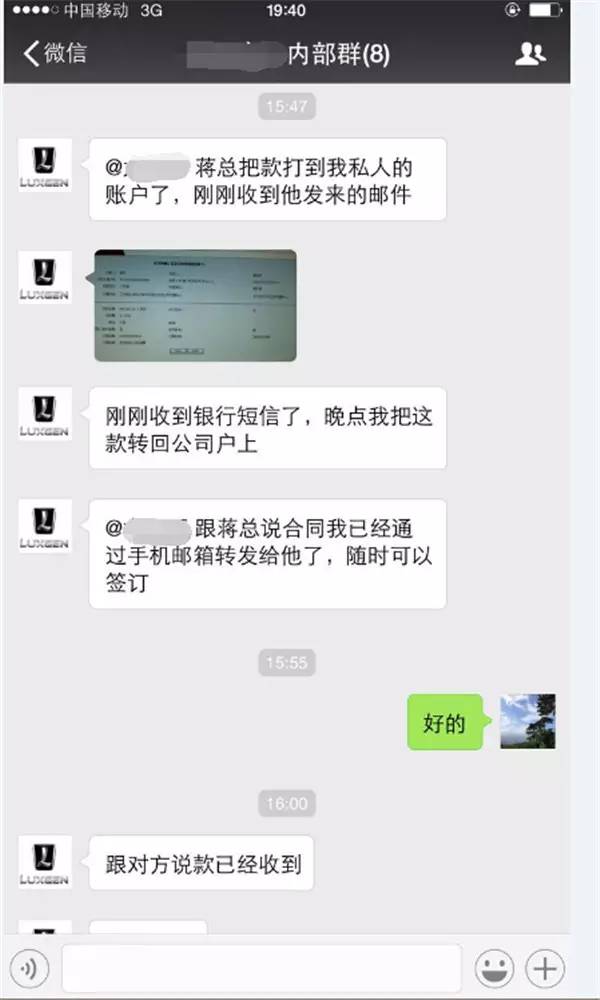Switch to voice input mode
This screenshot has height=1000, width=600.
click(33, 968)
